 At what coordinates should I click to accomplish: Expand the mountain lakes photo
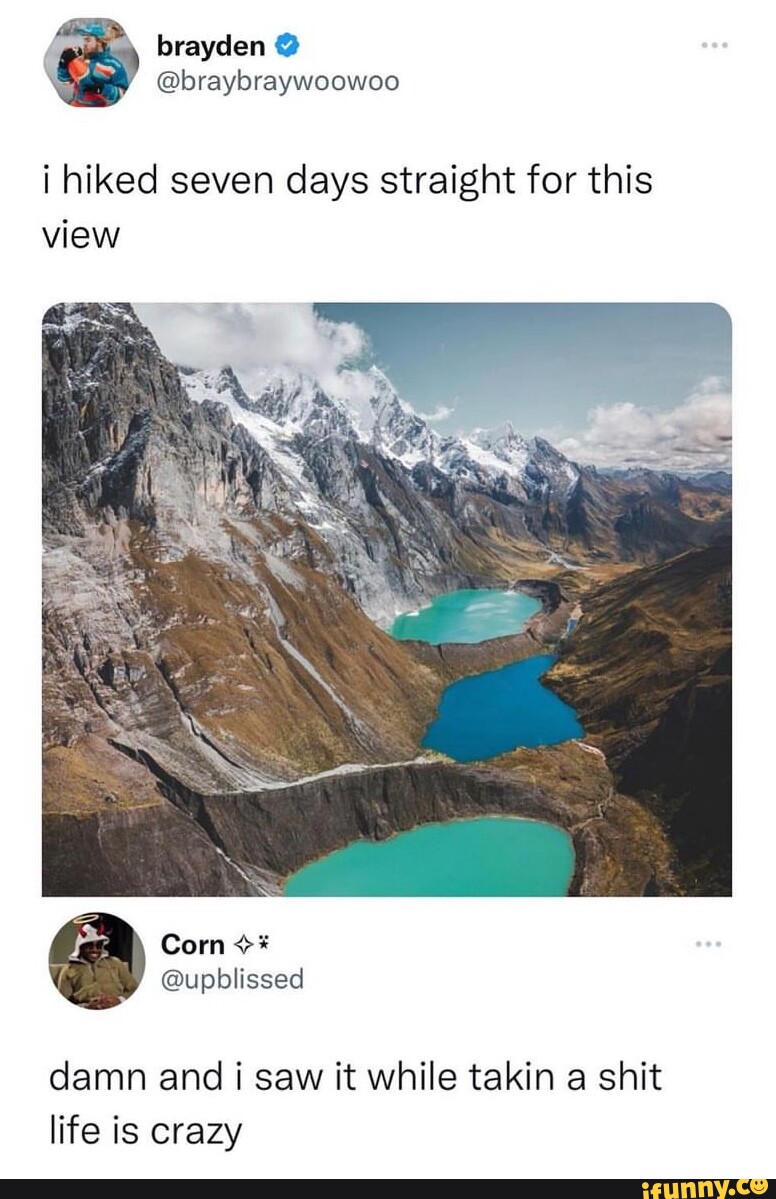[x=388, y=600]
